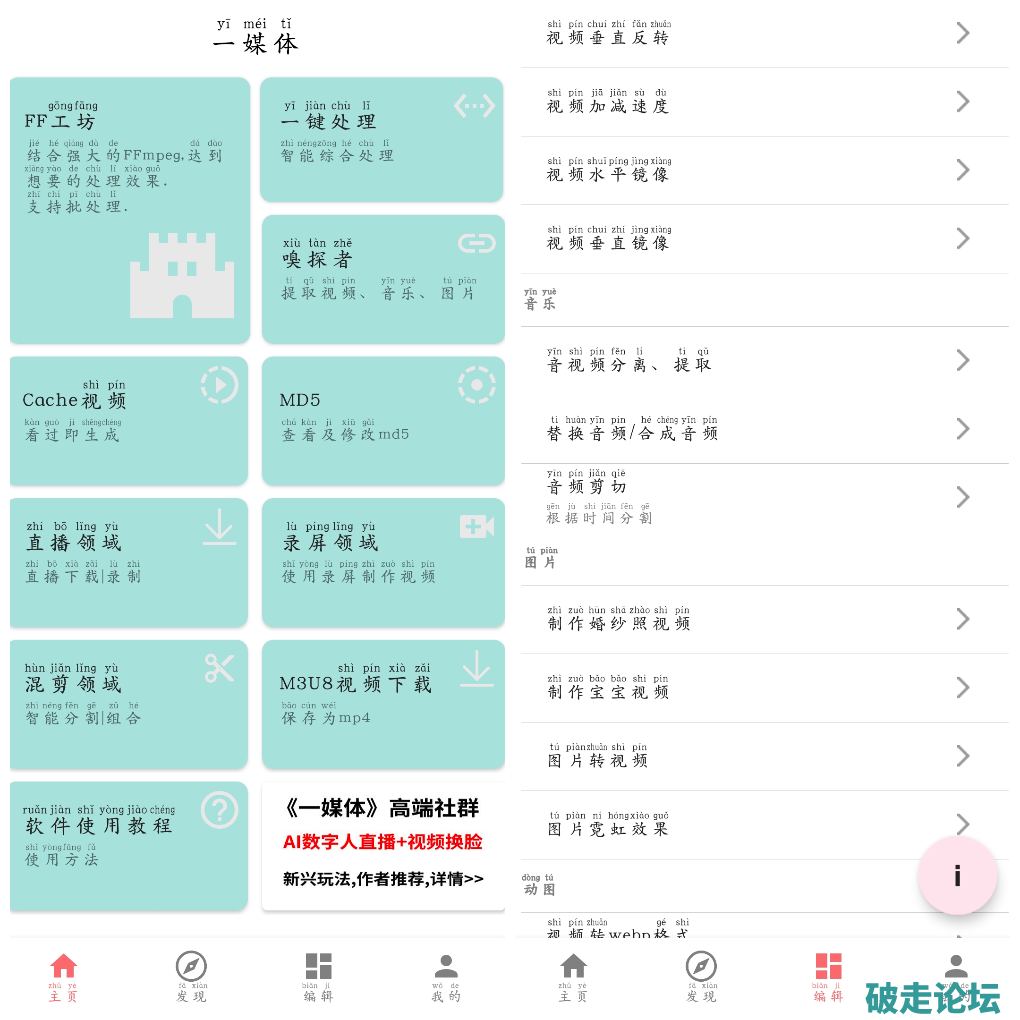1020x1020 pixels.
Task: Tap the pink floating info button
Action: click(x=957, y=876)
